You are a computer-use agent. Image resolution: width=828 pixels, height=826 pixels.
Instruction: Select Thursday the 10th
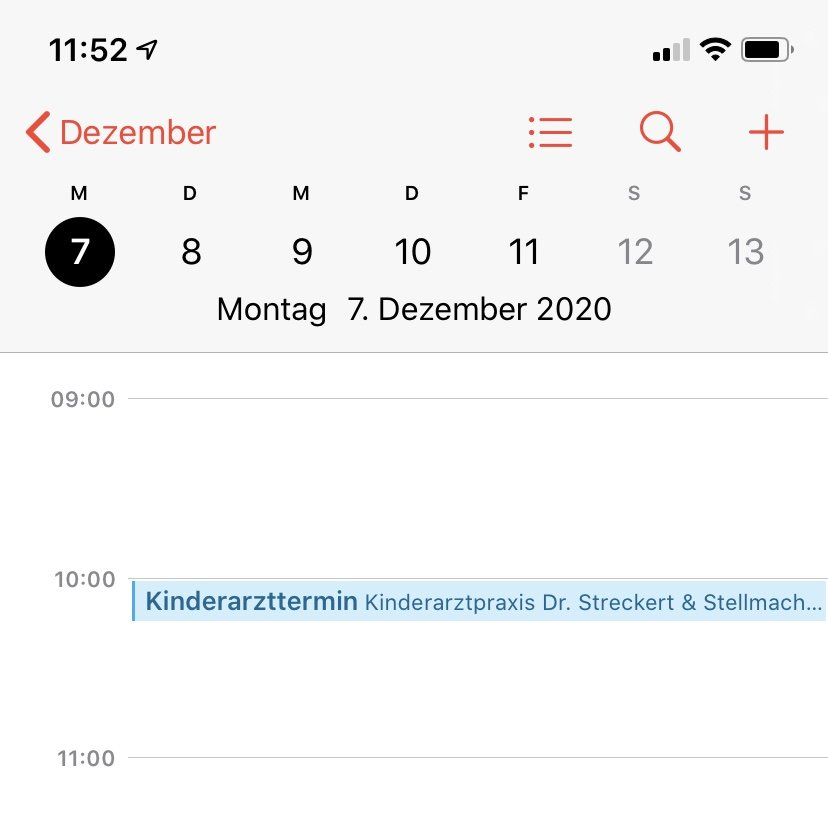413,251
